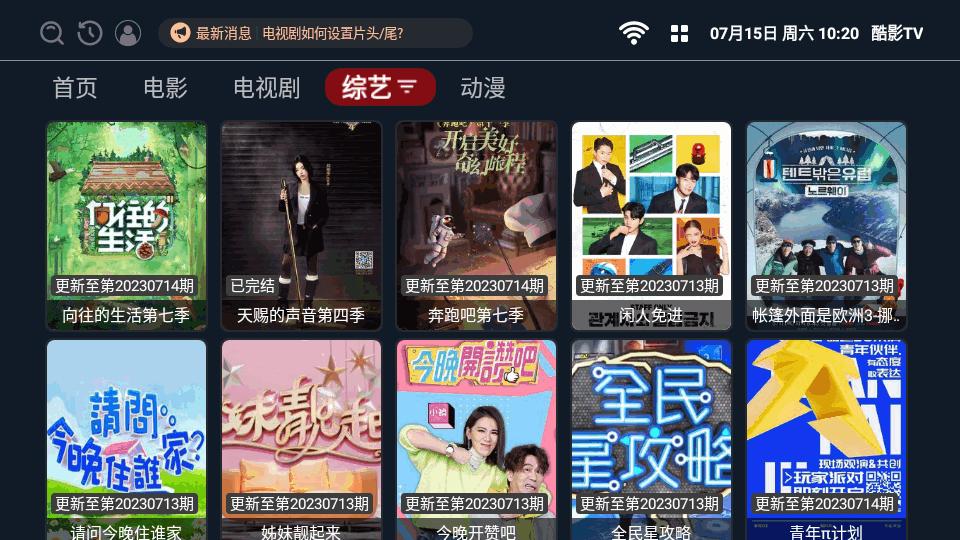This screenshot has height=540, width=960.
Task: Open the search icon
Action: tap(52, 33)
